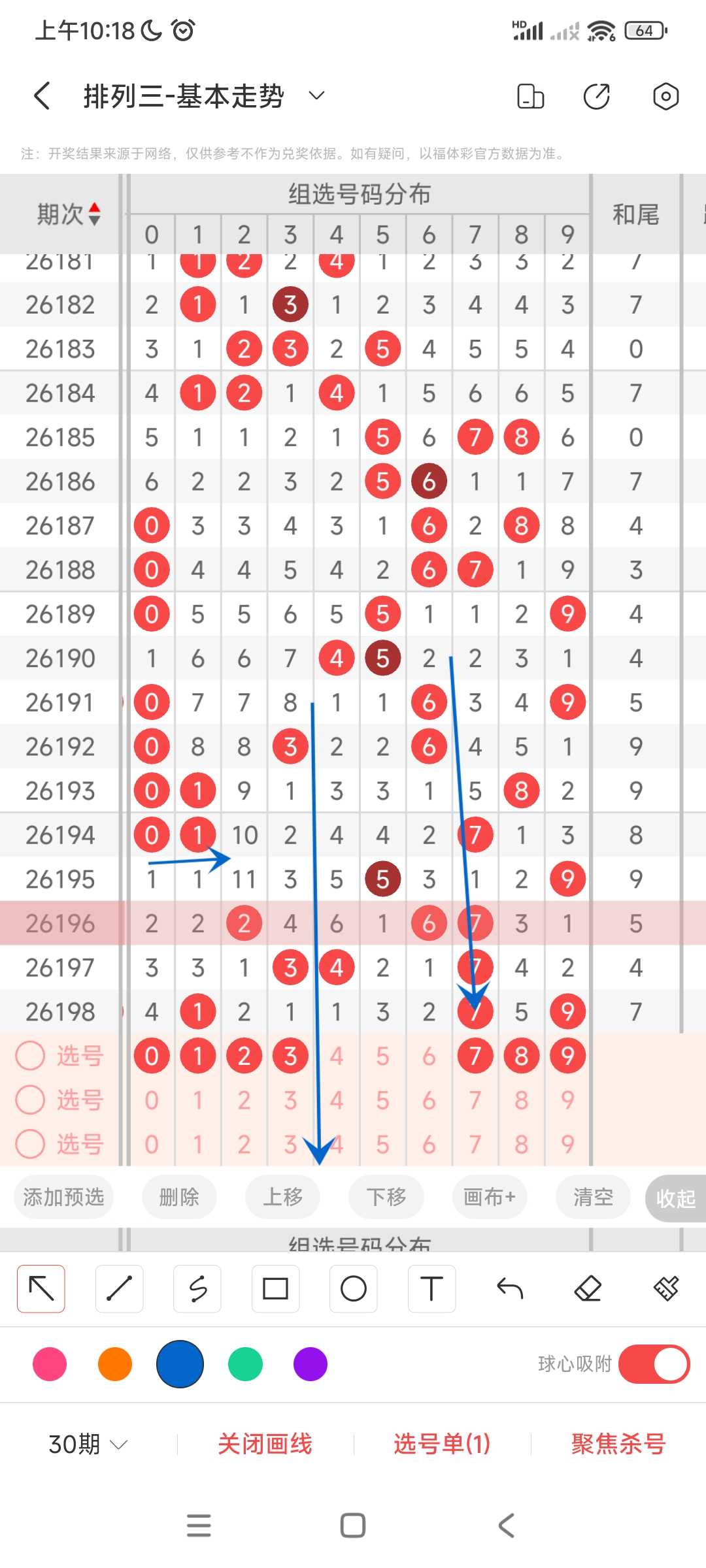Select the straight line drawing tool
The image size is (706, 1568).
tap(119, 1288)
